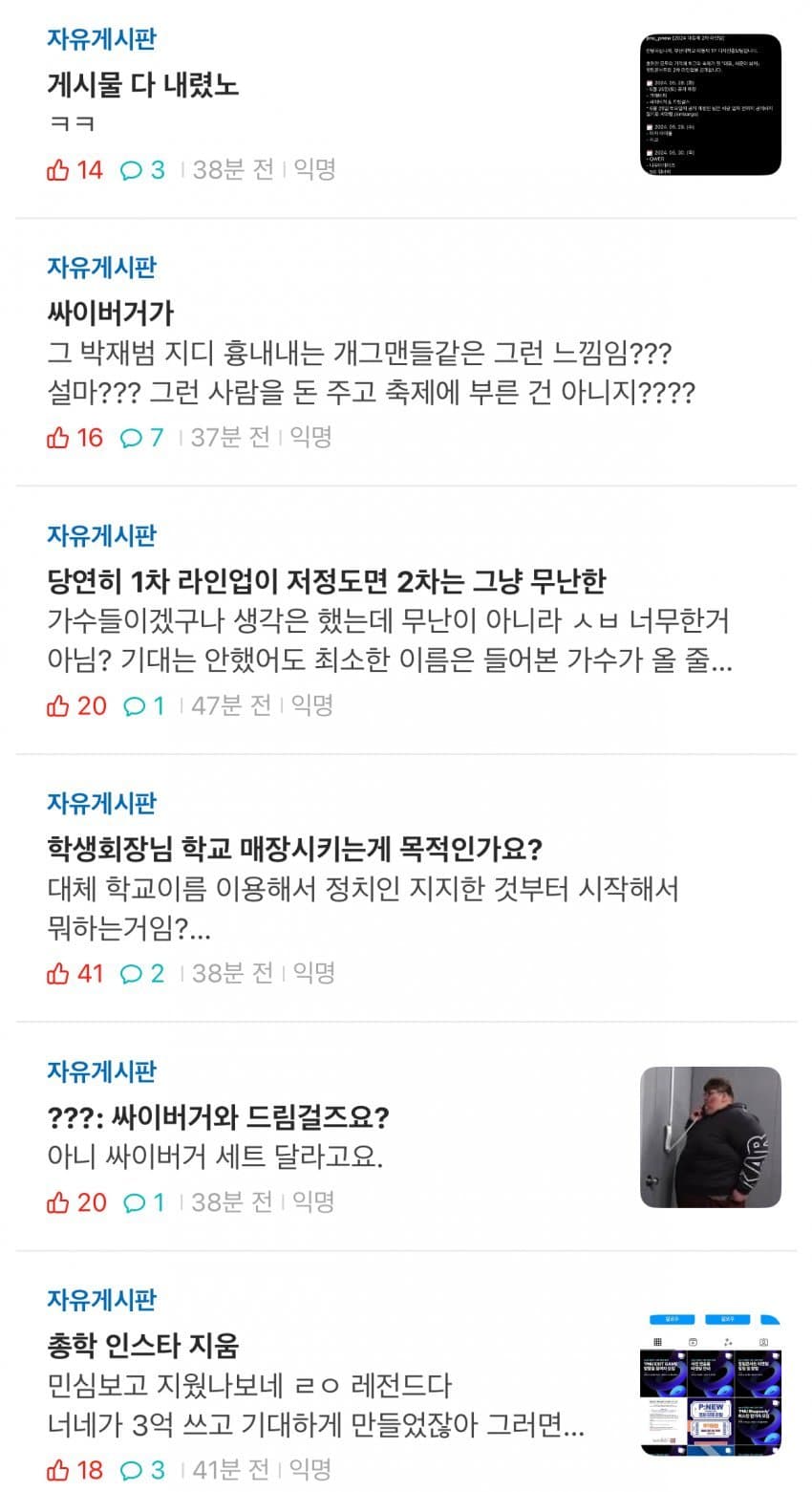Image resolution: width=812 pixels, height=1492 pixels.
Task: Open the post titled 게시물 다 내렸노
Action: 143,86
